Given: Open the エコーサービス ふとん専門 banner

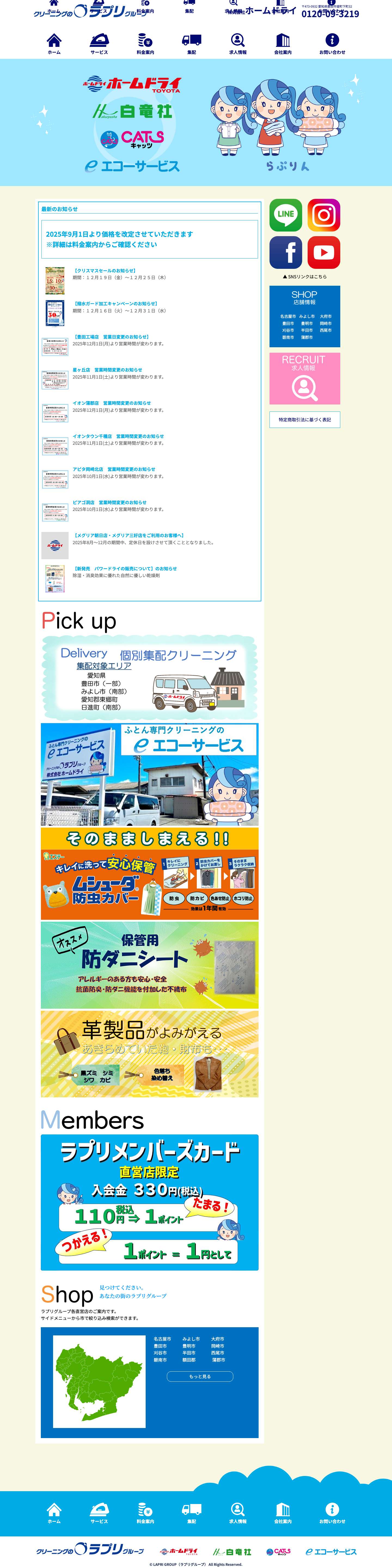Looking at the screenshot, I should point(149,774).
